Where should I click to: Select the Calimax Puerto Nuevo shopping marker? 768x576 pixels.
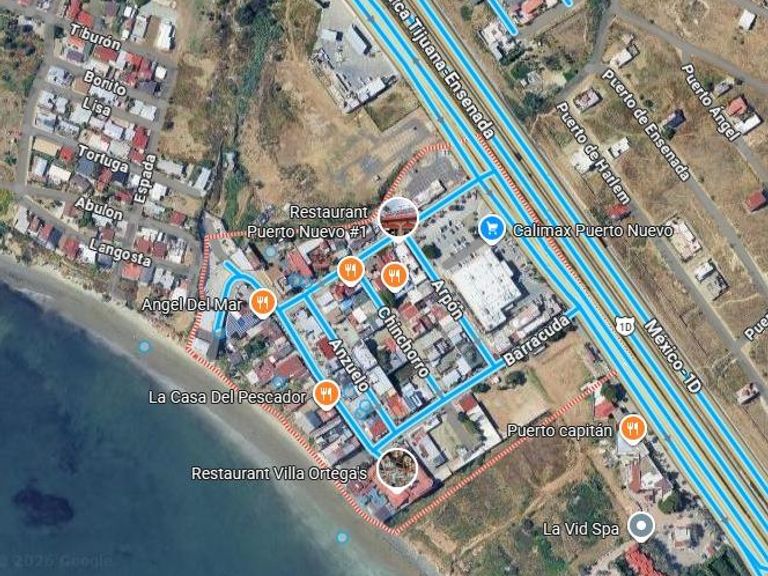click(x=491, y=229)
